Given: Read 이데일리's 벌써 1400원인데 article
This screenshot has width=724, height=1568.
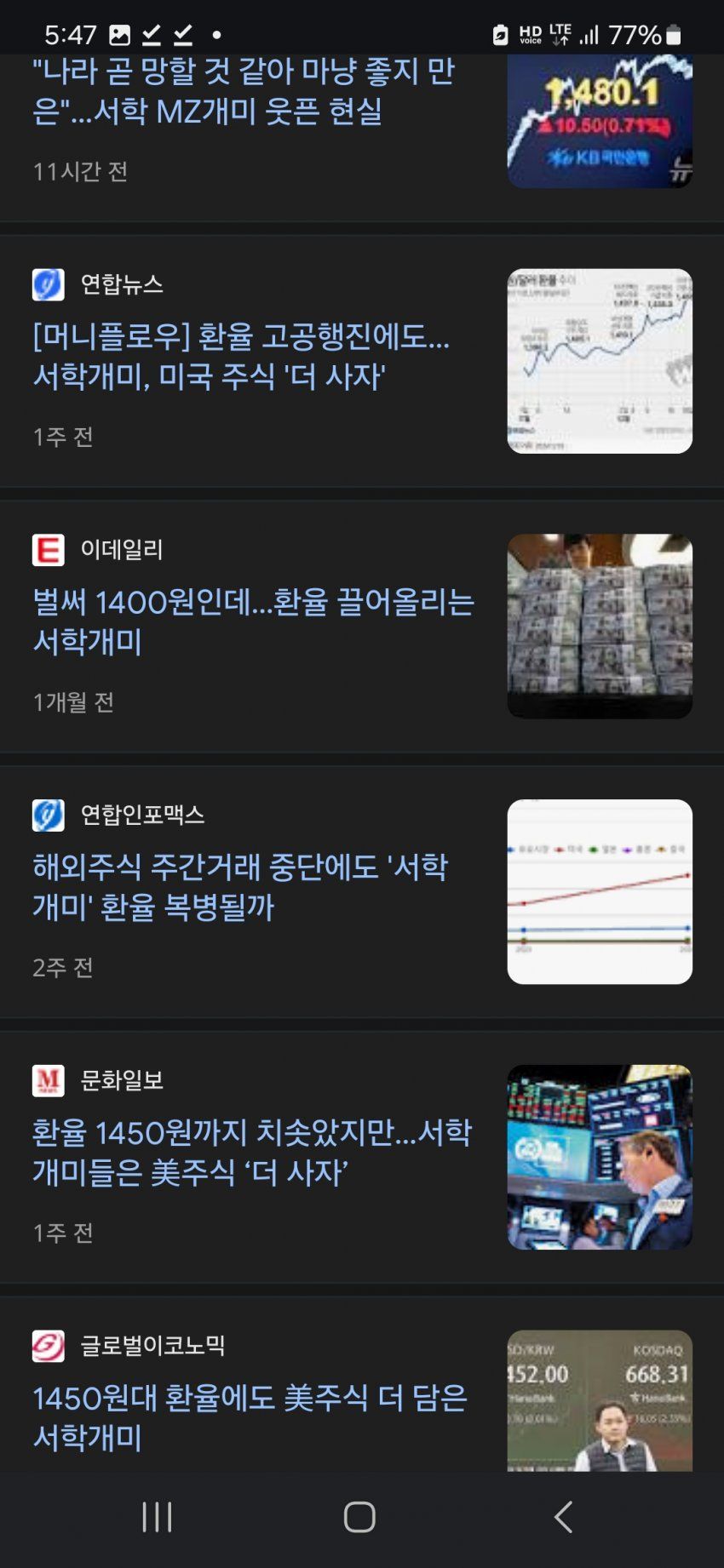Looking at the screenshot, I should [x=253, y=621].
